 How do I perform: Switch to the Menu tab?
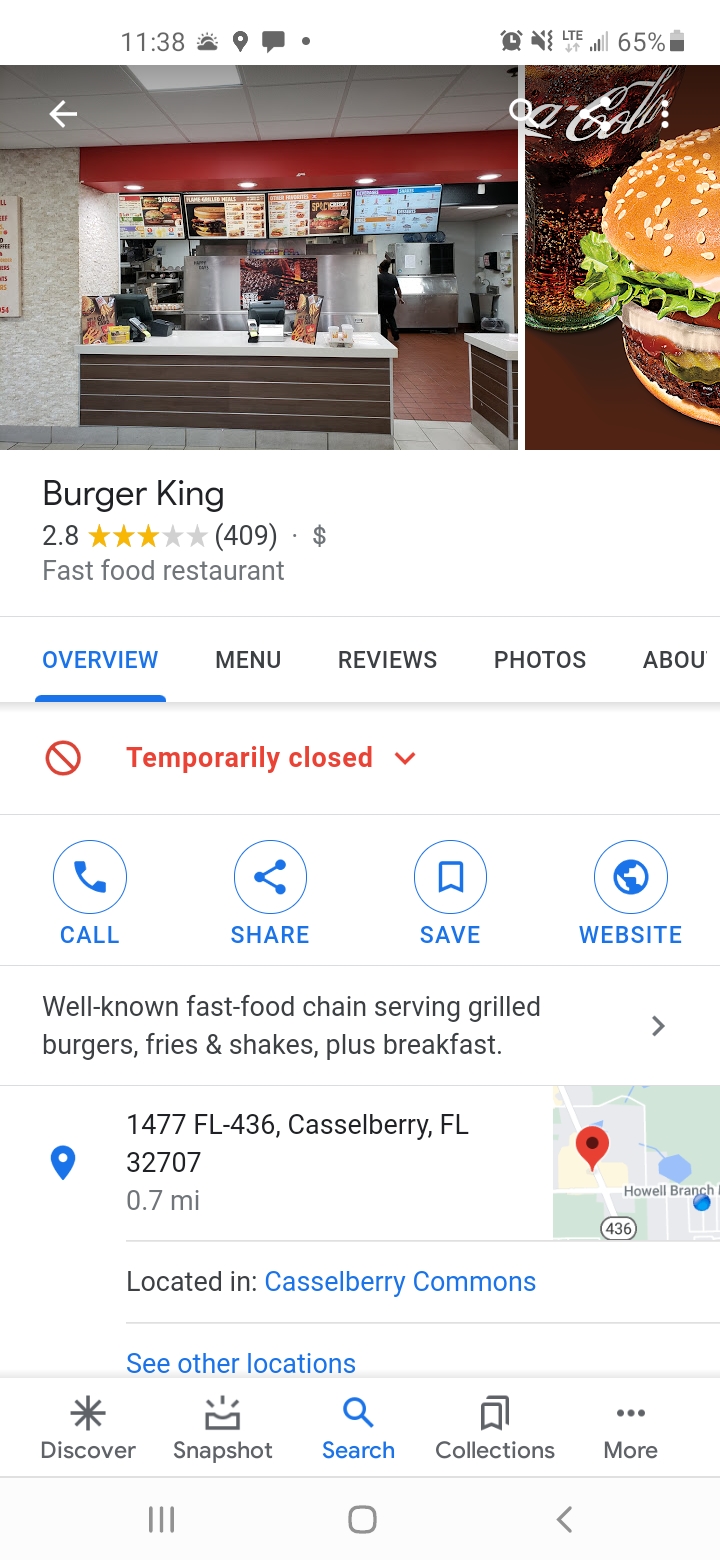tap(248, 660)
